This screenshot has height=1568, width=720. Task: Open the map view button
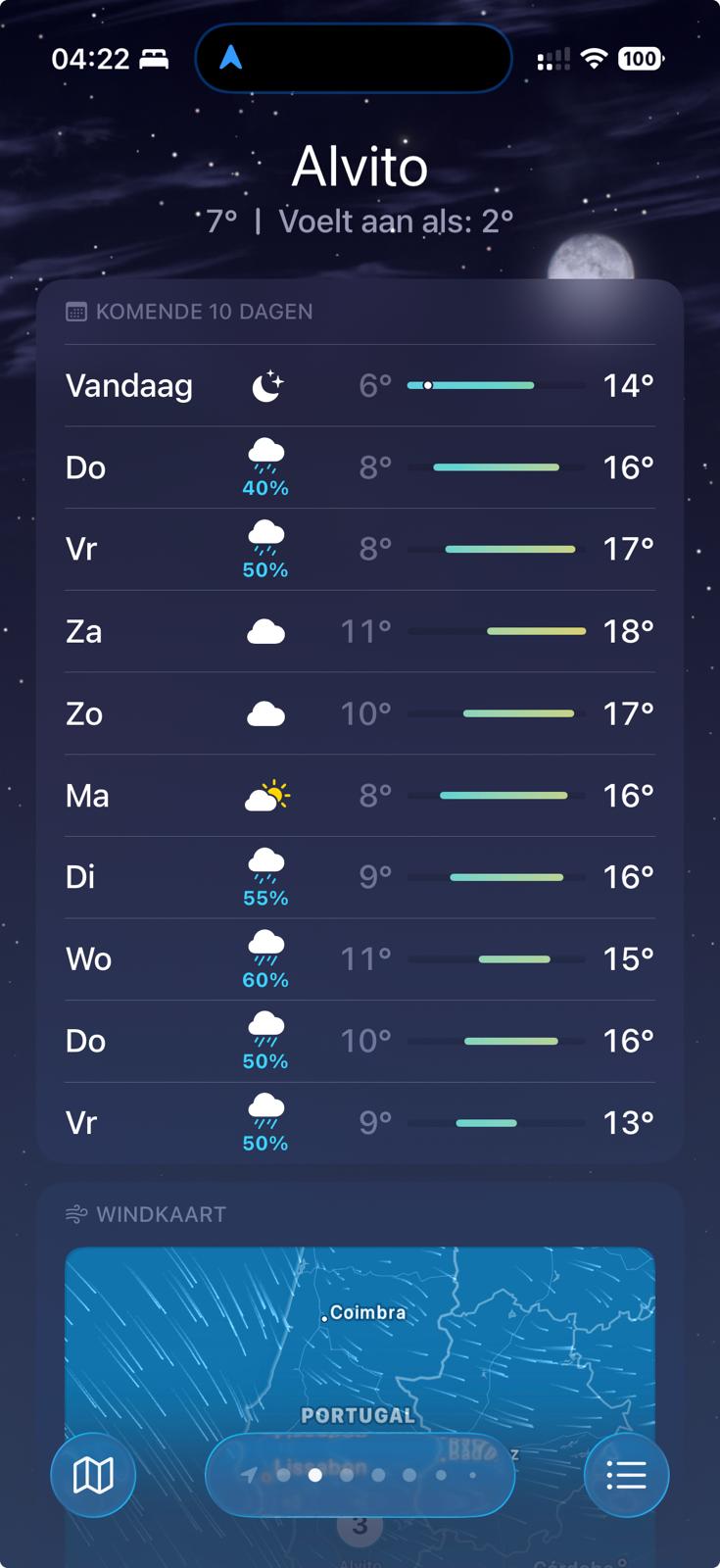93,1475
